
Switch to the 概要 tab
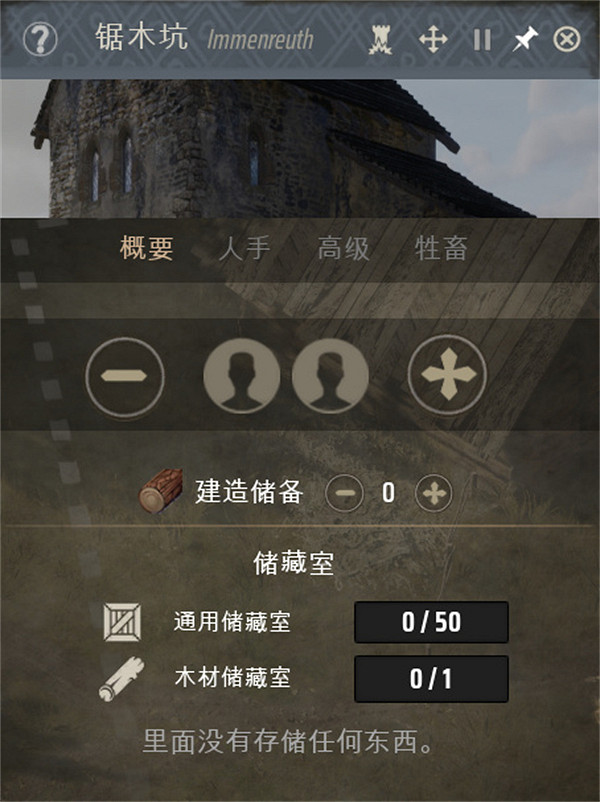[x=147, y=249]
